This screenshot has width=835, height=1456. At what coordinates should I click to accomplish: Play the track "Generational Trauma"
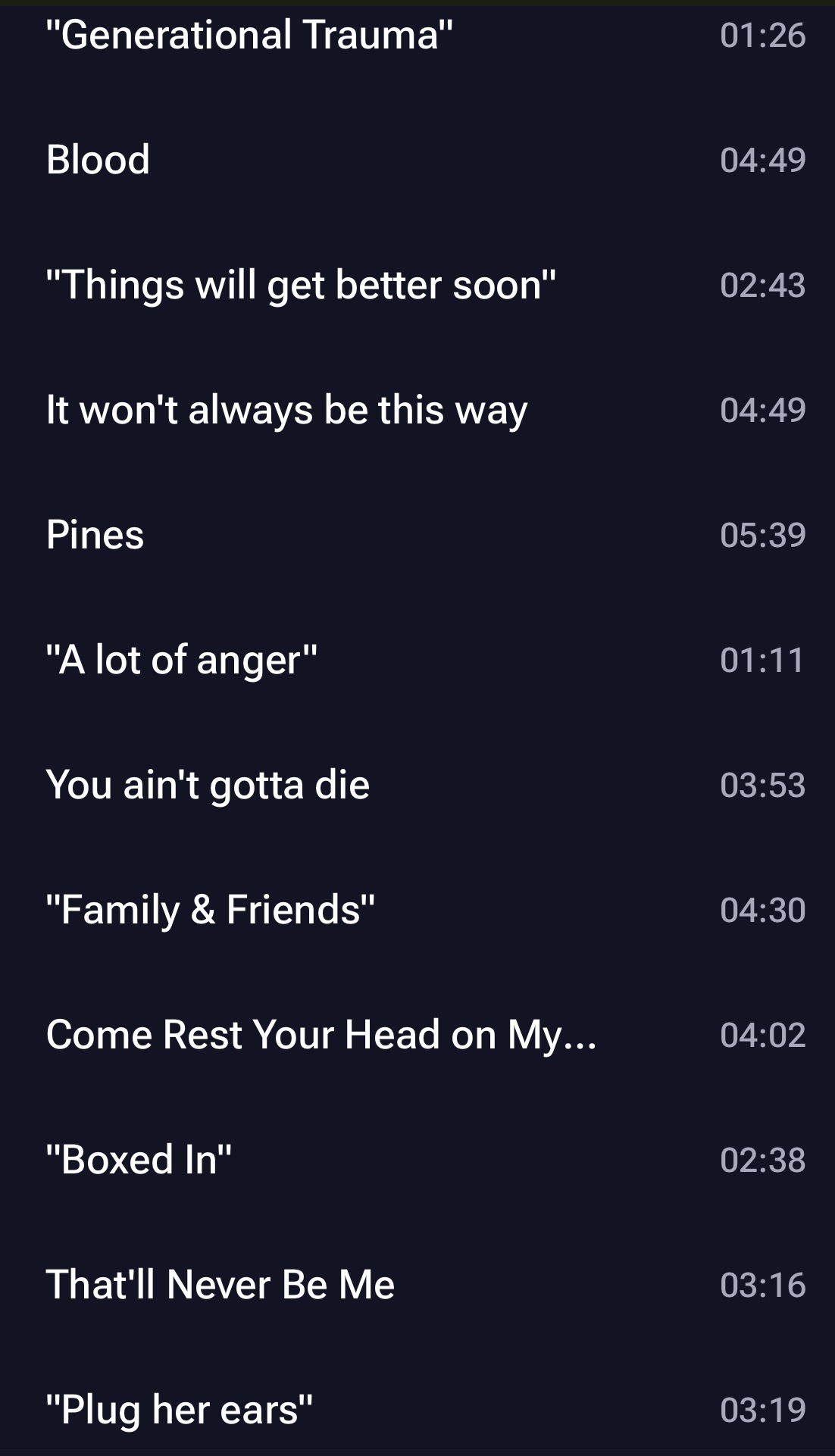coord(250,35)
